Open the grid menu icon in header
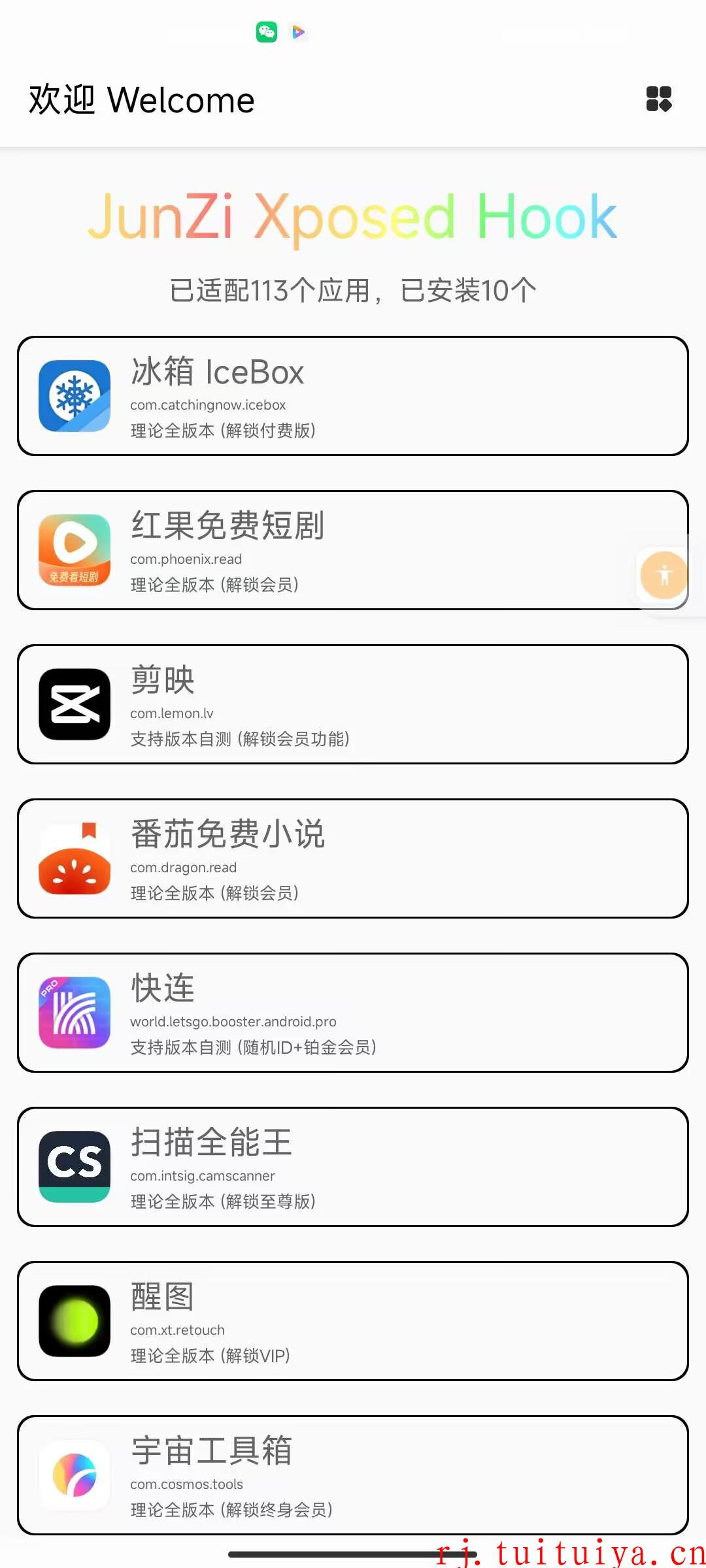 pos(659,99)
